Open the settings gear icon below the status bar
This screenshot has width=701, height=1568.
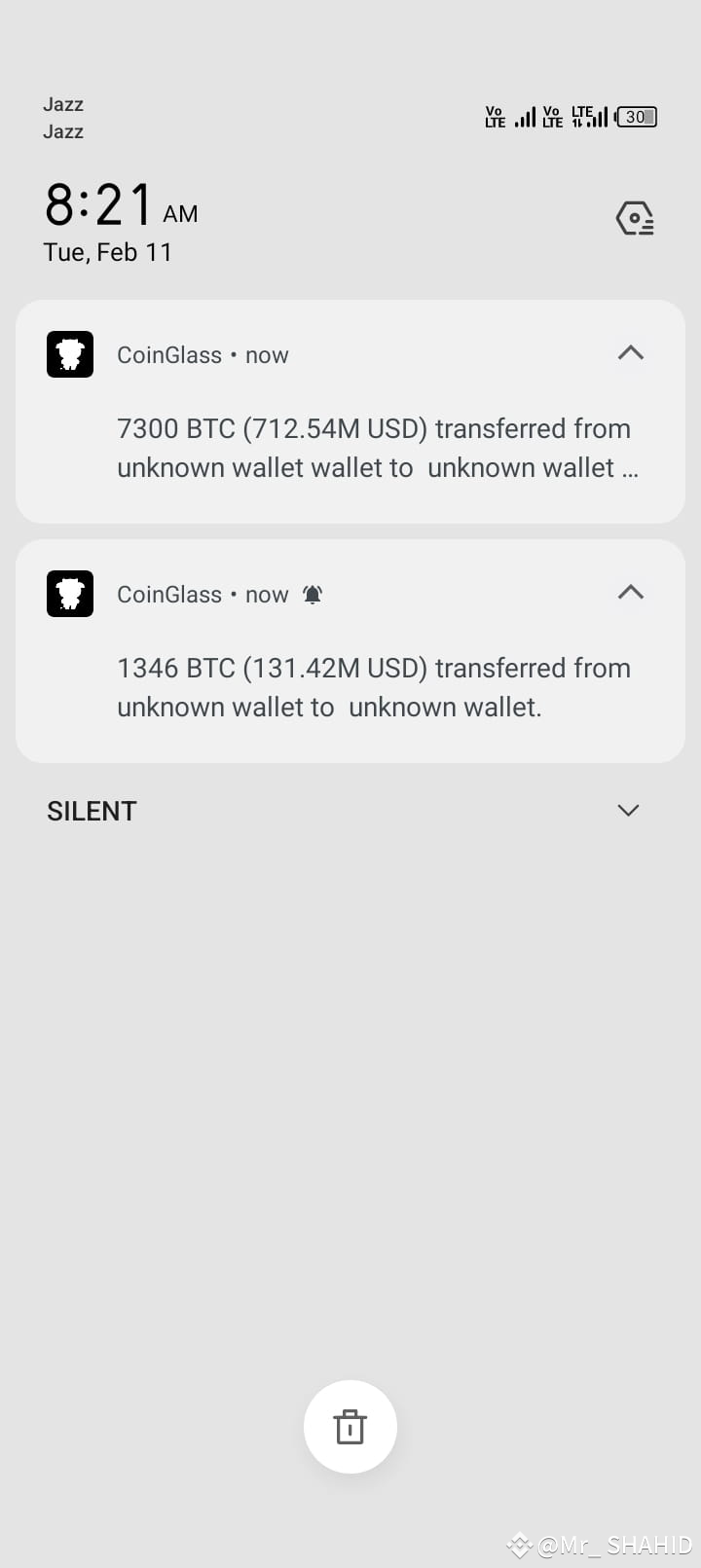pyautogui.click(x=635, y=219)
